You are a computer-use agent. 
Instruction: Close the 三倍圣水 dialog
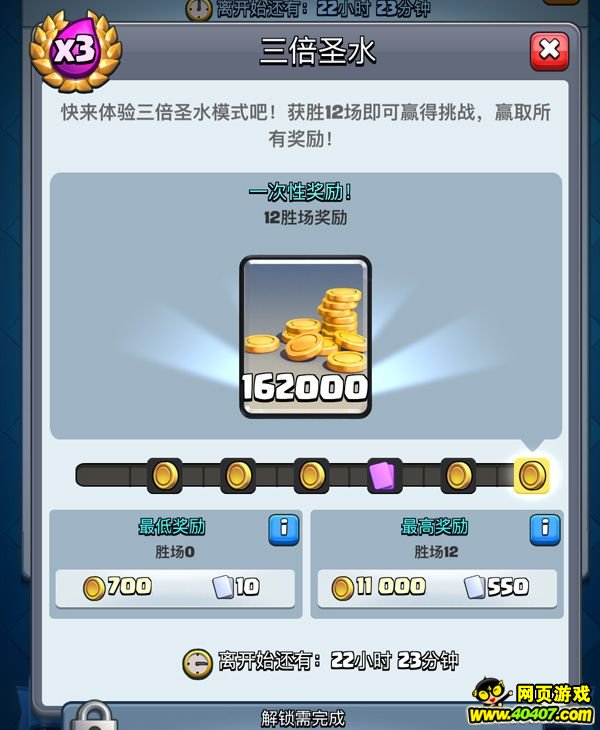549,51
